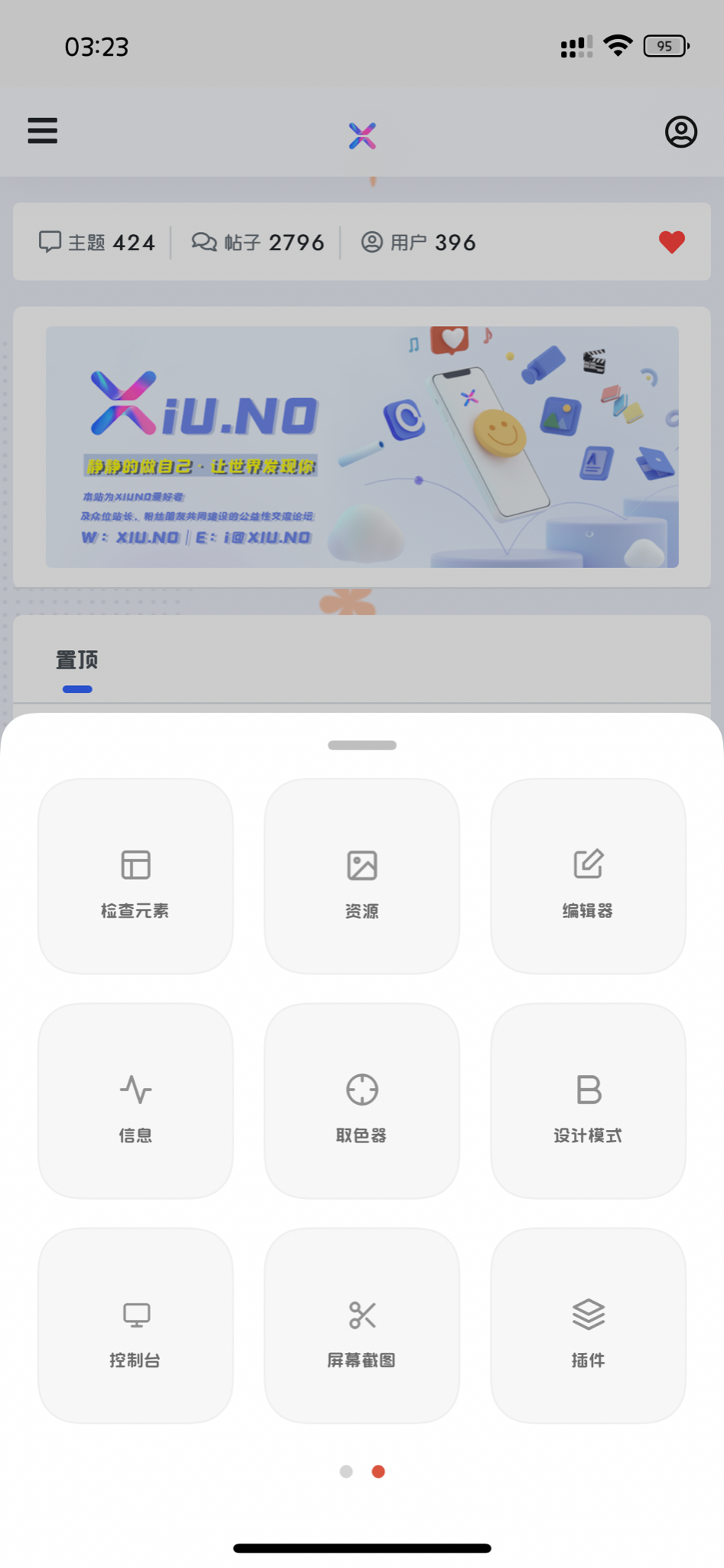724x1568 pixels.
Task: Select the 取色器 color picker
Action: pyautogui.click(x=362, y=1101)
